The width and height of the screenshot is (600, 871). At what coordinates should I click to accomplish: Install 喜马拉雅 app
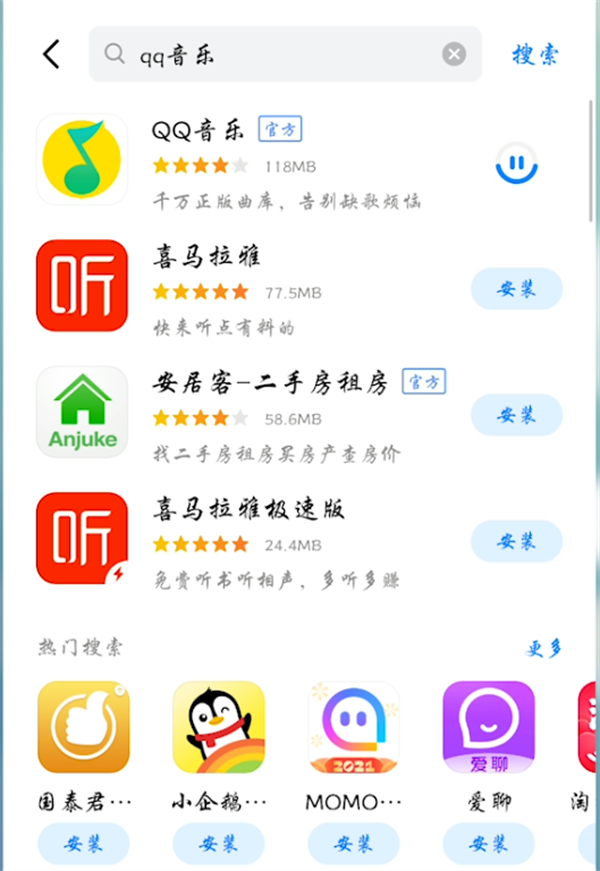pos(516,289)
